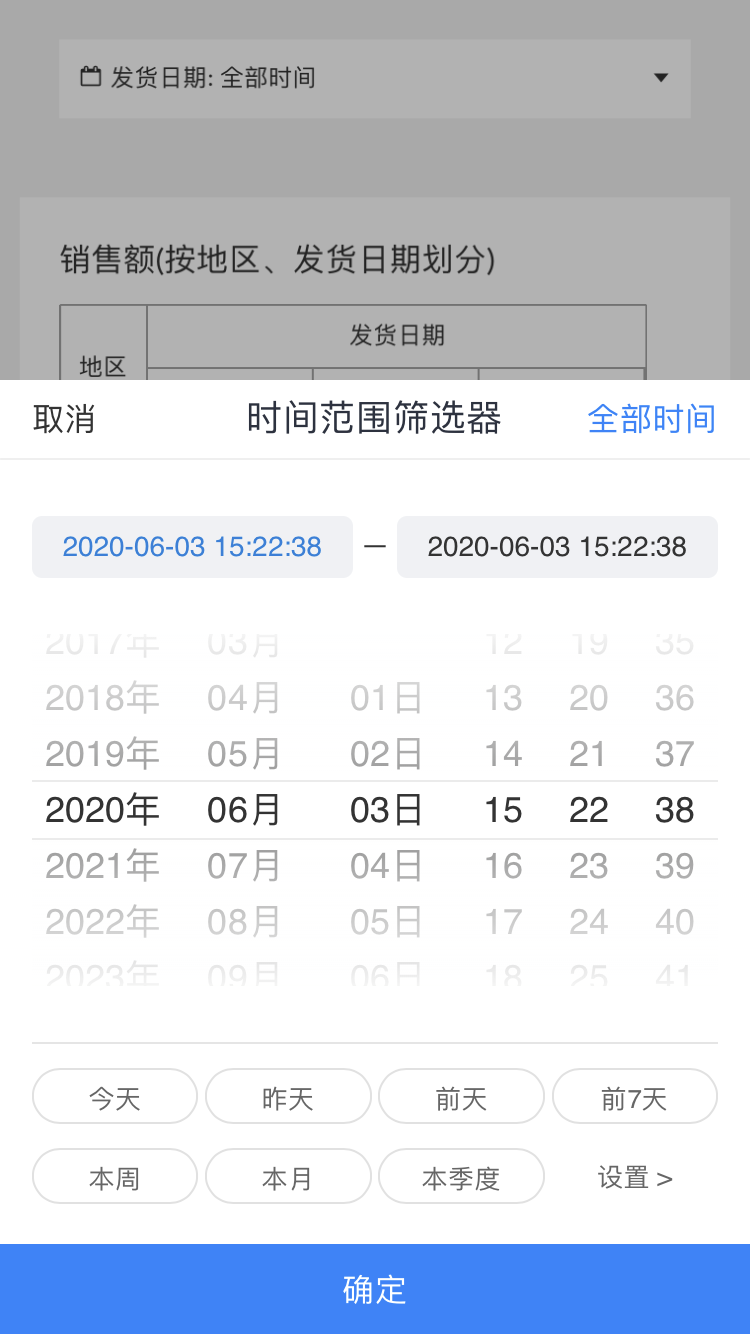The width and height of the screenshot is (750, 1334).
Task: Pick 2019年 in the year wheel
Action: click(x=103, y=754)
